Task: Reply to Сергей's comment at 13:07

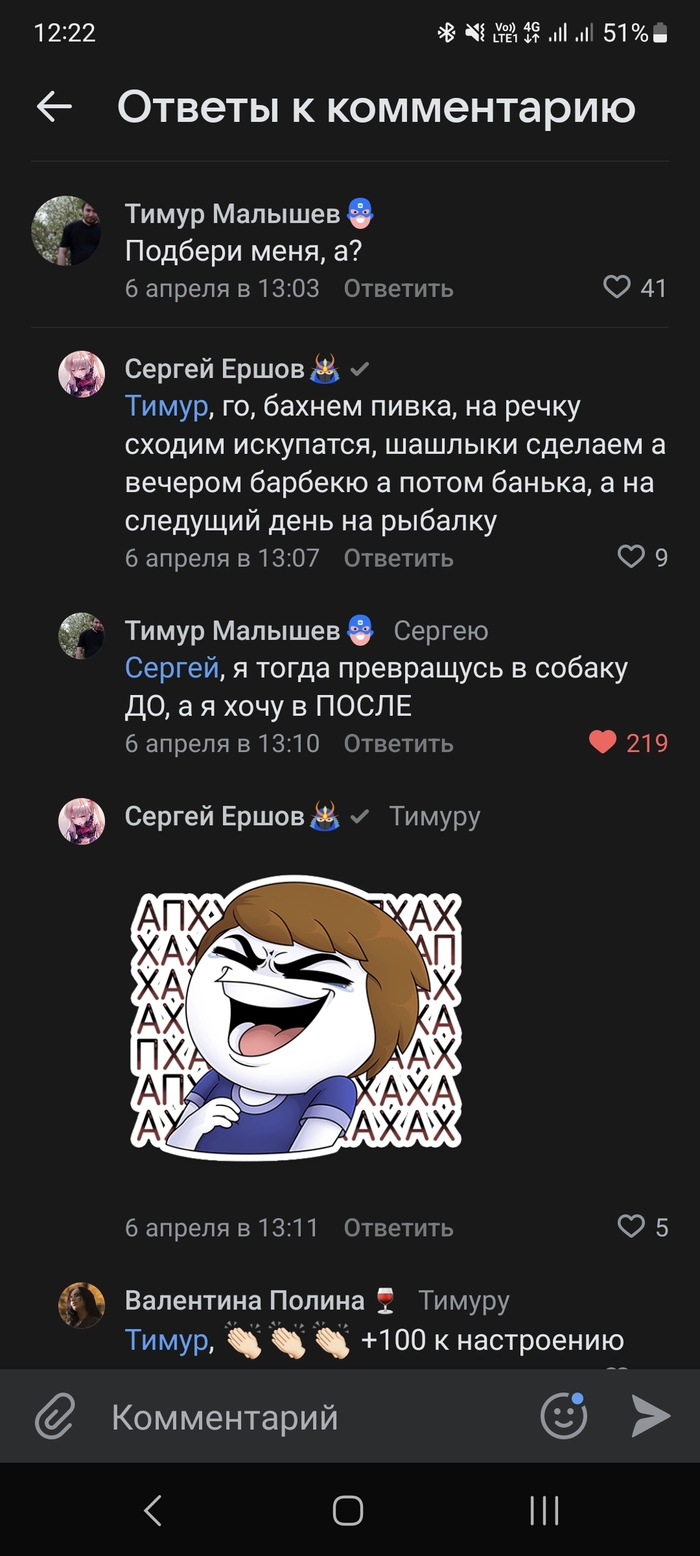Action: 398,558
